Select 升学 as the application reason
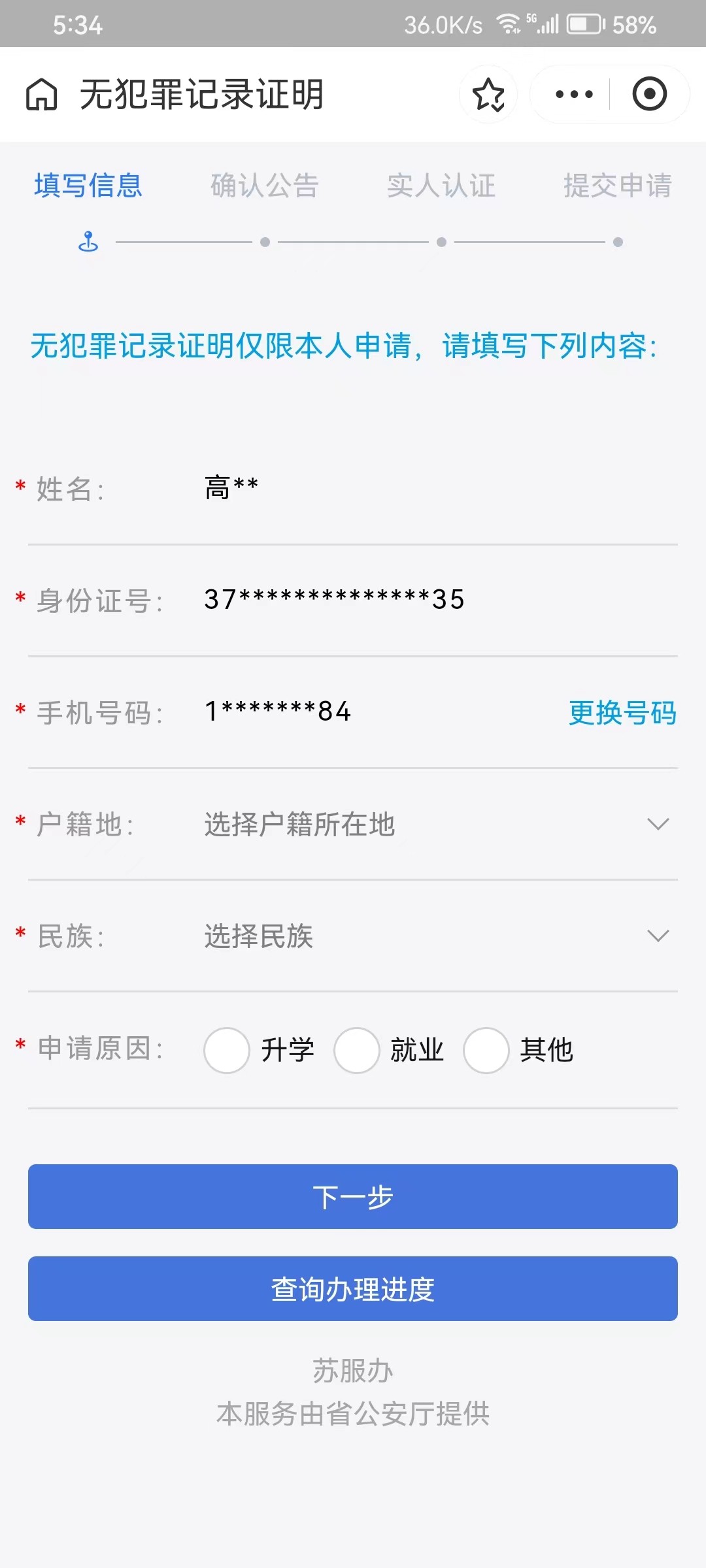The width and height of the screenshot is (706, 1568). pyautogui.click(x=227, y=1051)
